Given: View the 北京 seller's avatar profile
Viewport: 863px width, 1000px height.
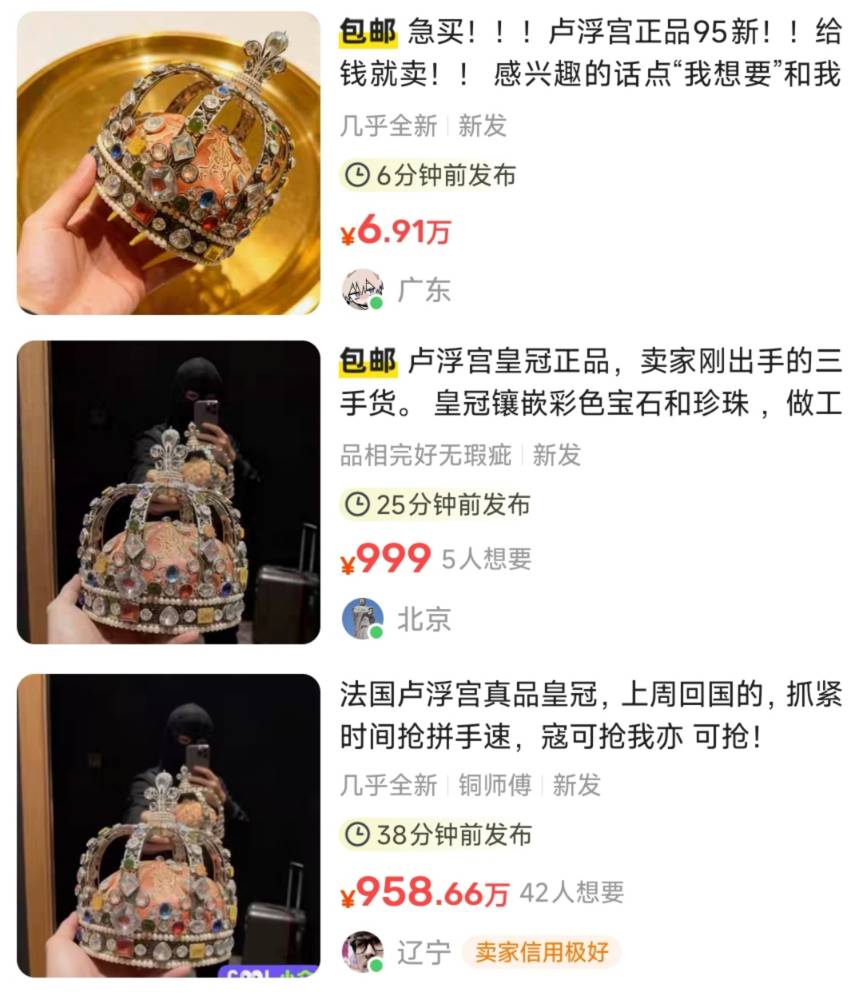Looking at the screenshot, I should point(362,619).
